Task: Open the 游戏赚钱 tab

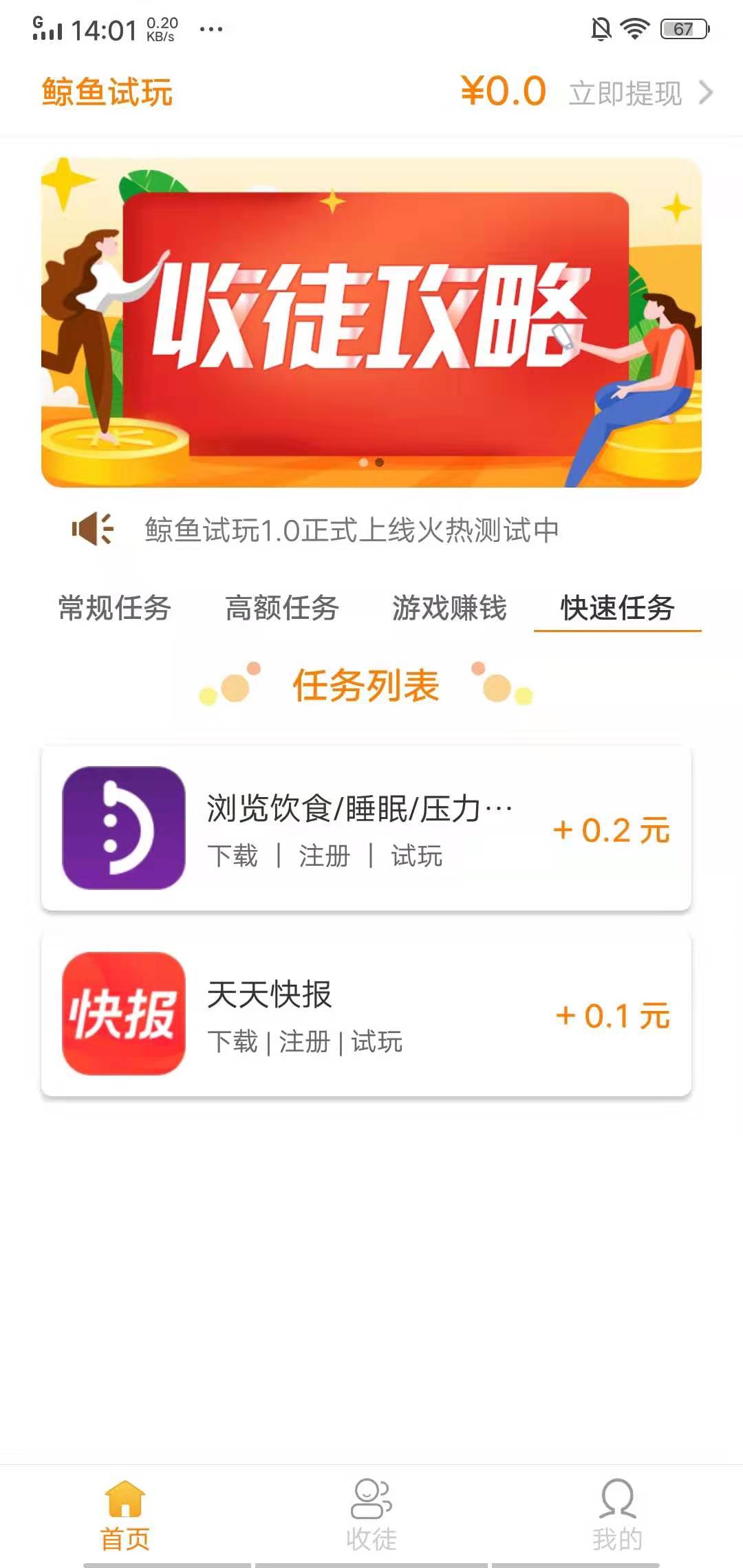Action: tap(451, 609)
